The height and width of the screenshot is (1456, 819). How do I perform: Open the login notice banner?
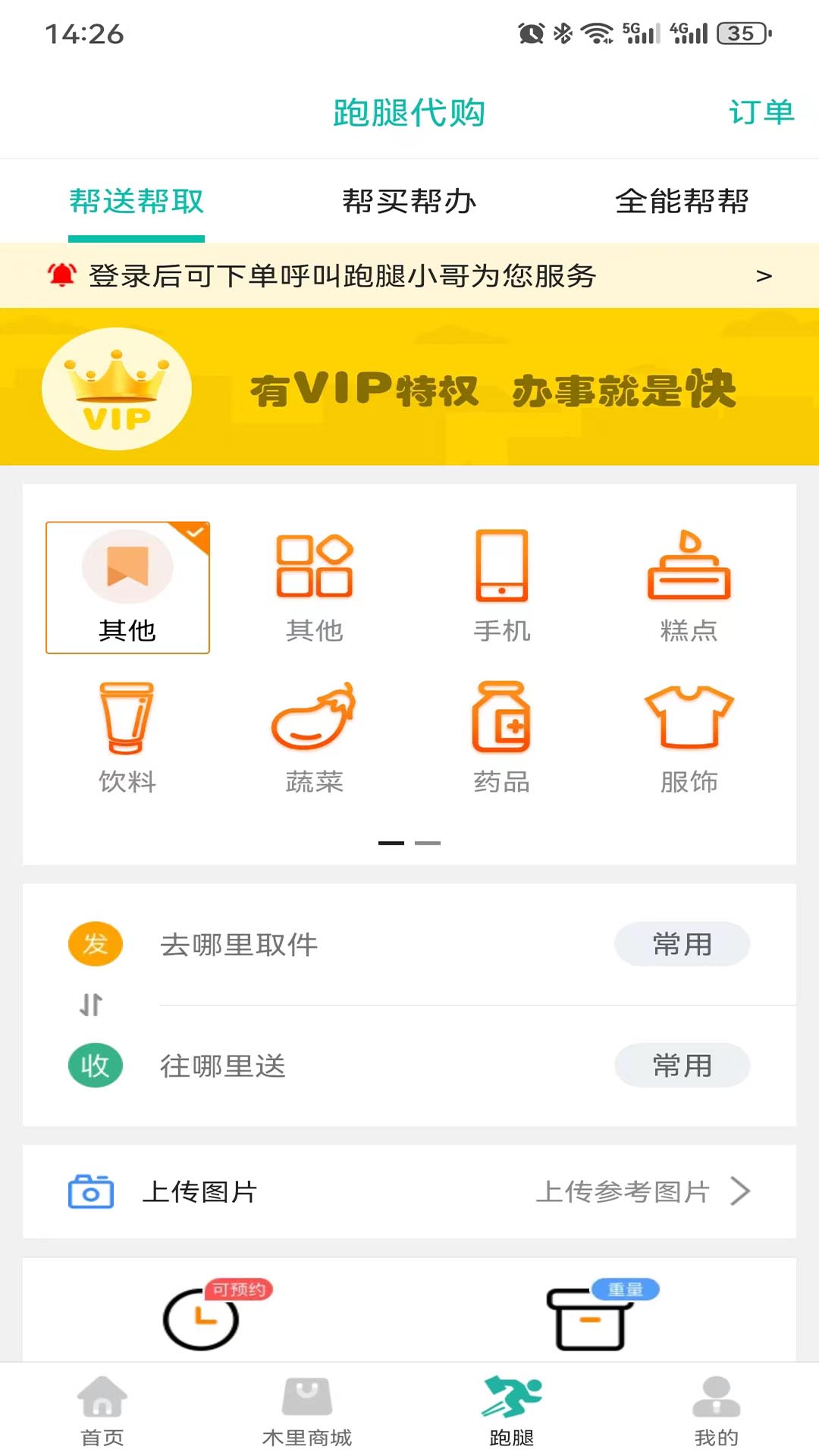(x=409, y=275)
